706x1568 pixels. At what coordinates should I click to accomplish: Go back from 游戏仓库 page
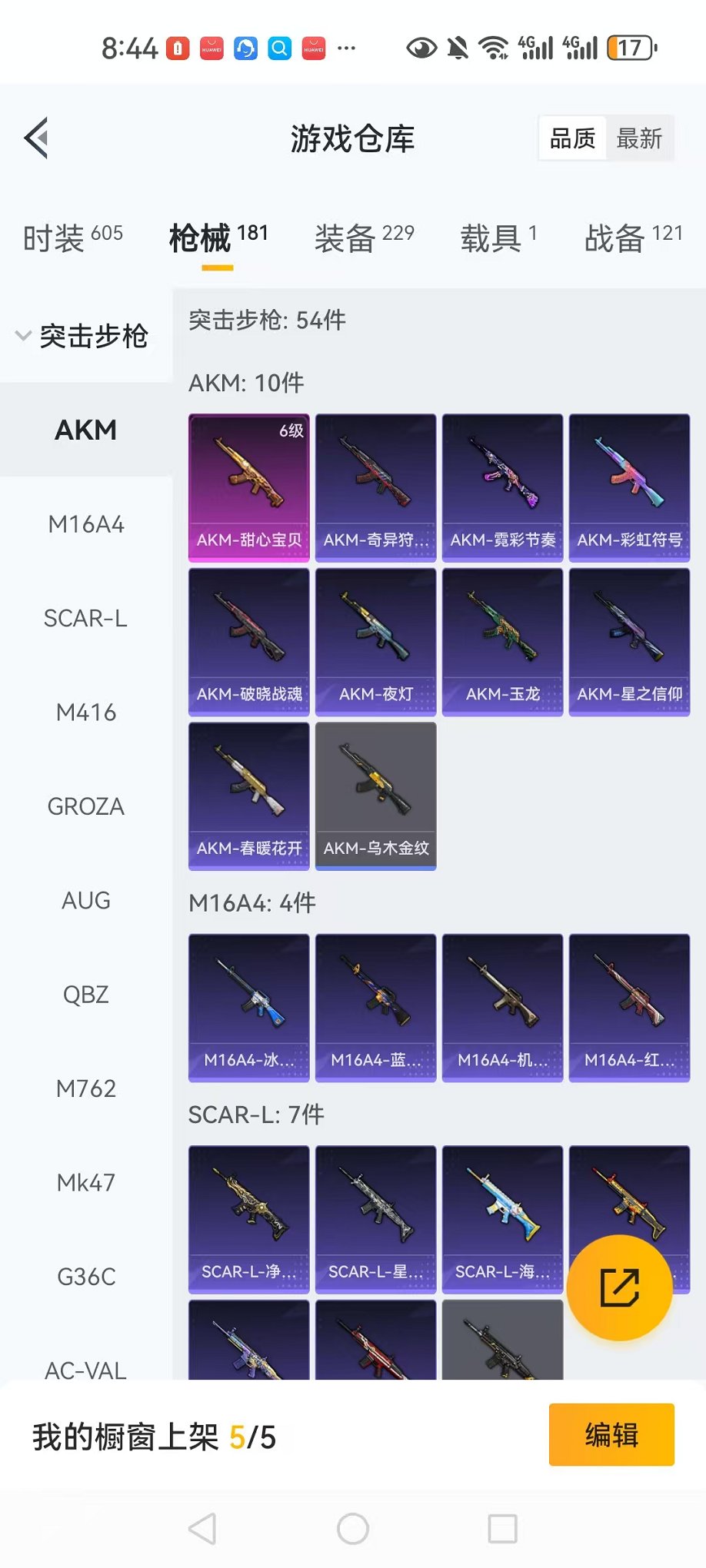tap(36, 138)
